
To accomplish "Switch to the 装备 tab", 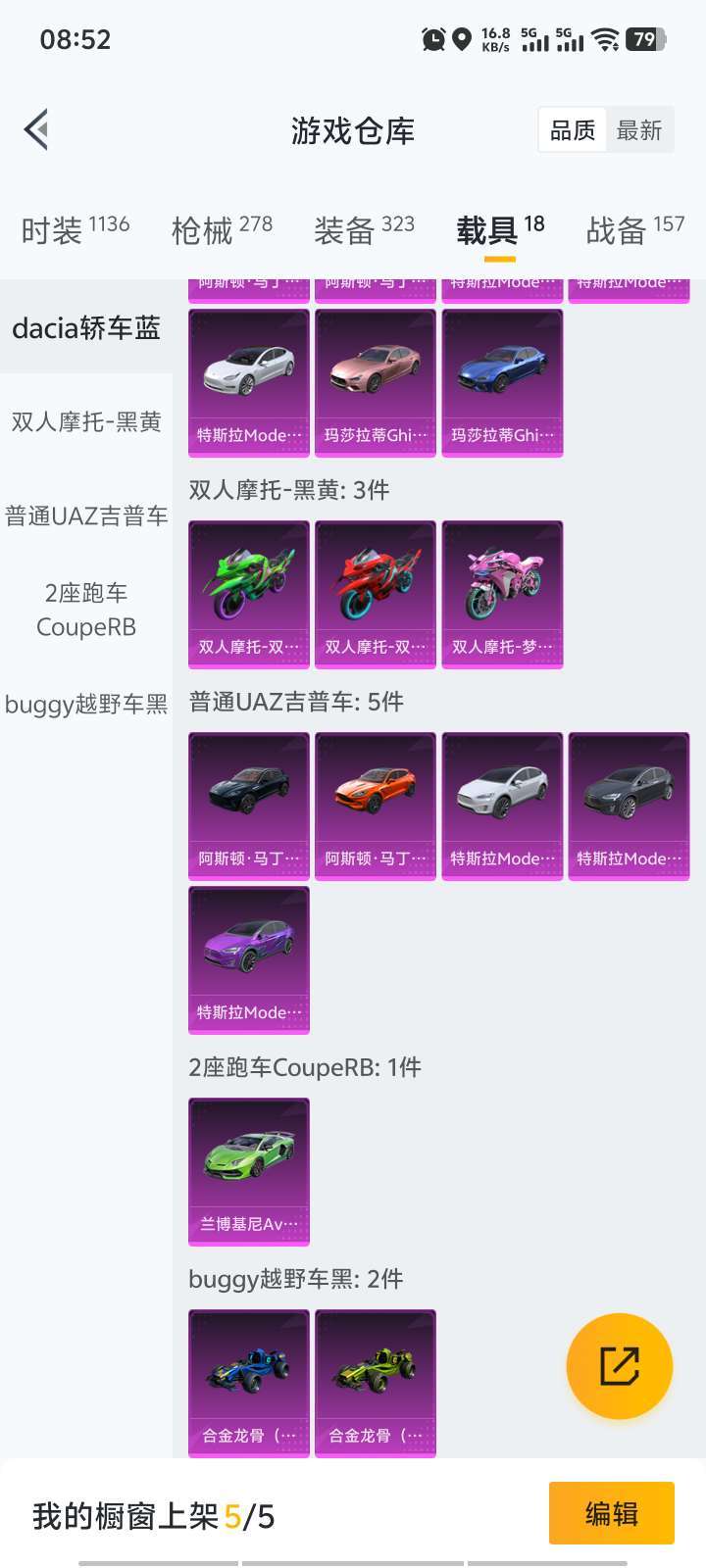I will point(364,230).
